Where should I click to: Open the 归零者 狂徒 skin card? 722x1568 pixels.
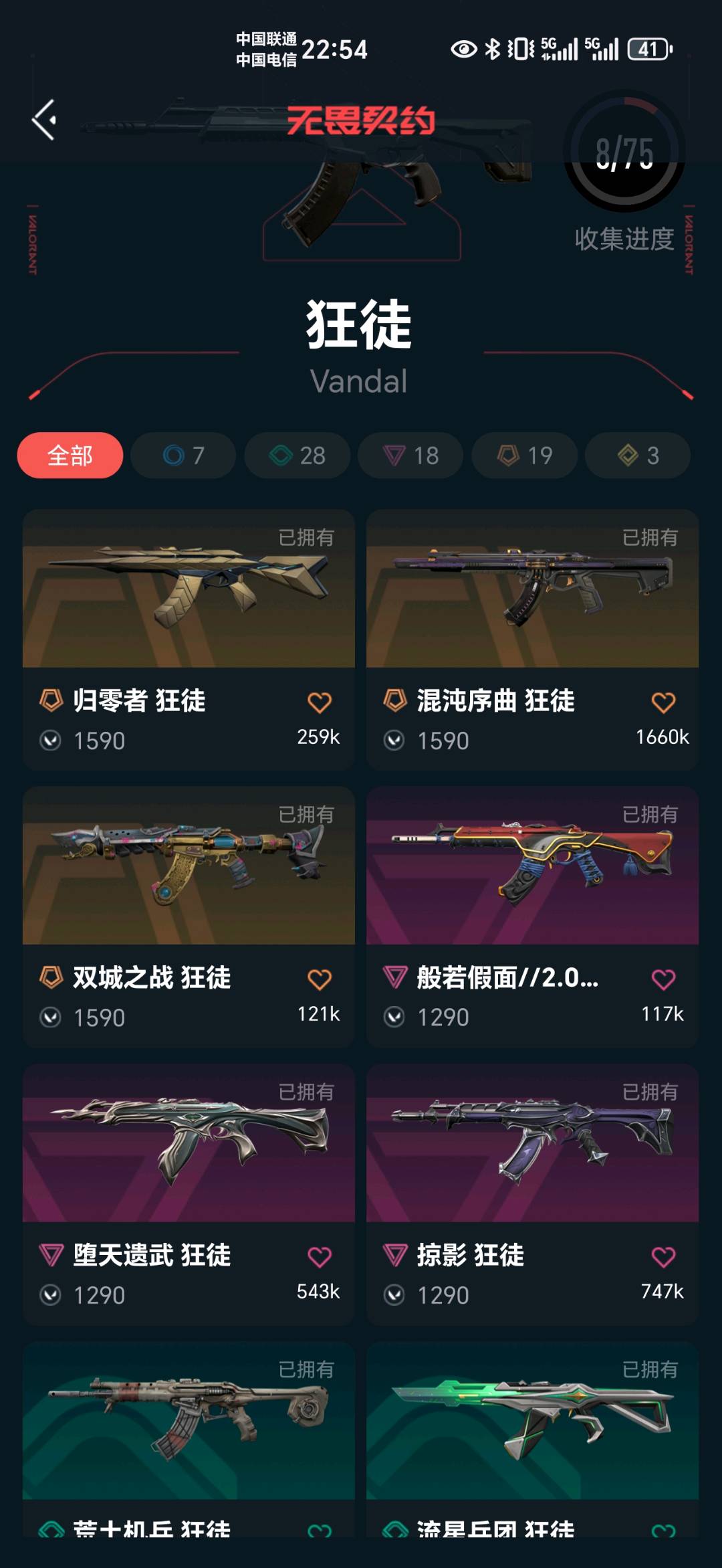(x=189, y=640)
